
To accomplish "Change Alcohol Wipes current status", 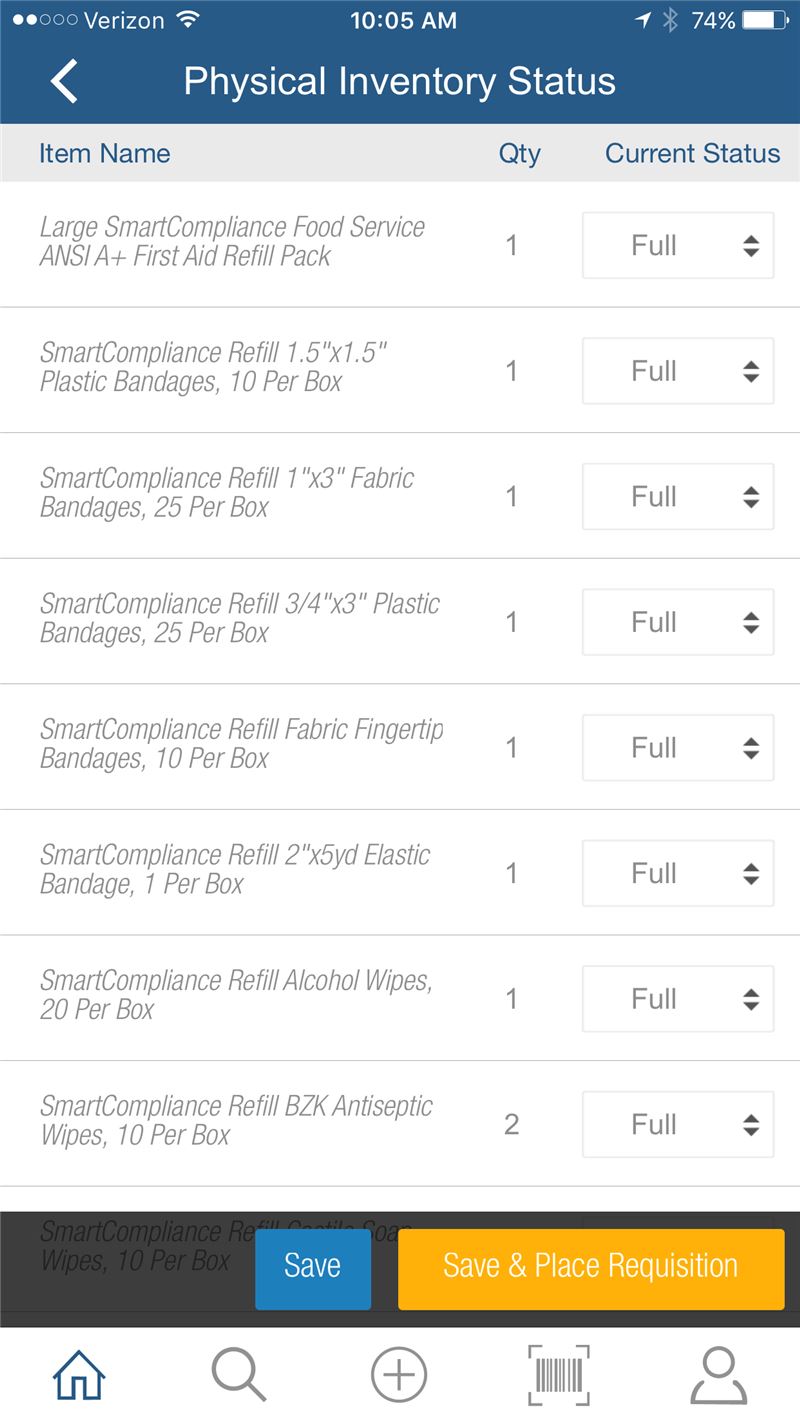I will click(x=678, y=999).
